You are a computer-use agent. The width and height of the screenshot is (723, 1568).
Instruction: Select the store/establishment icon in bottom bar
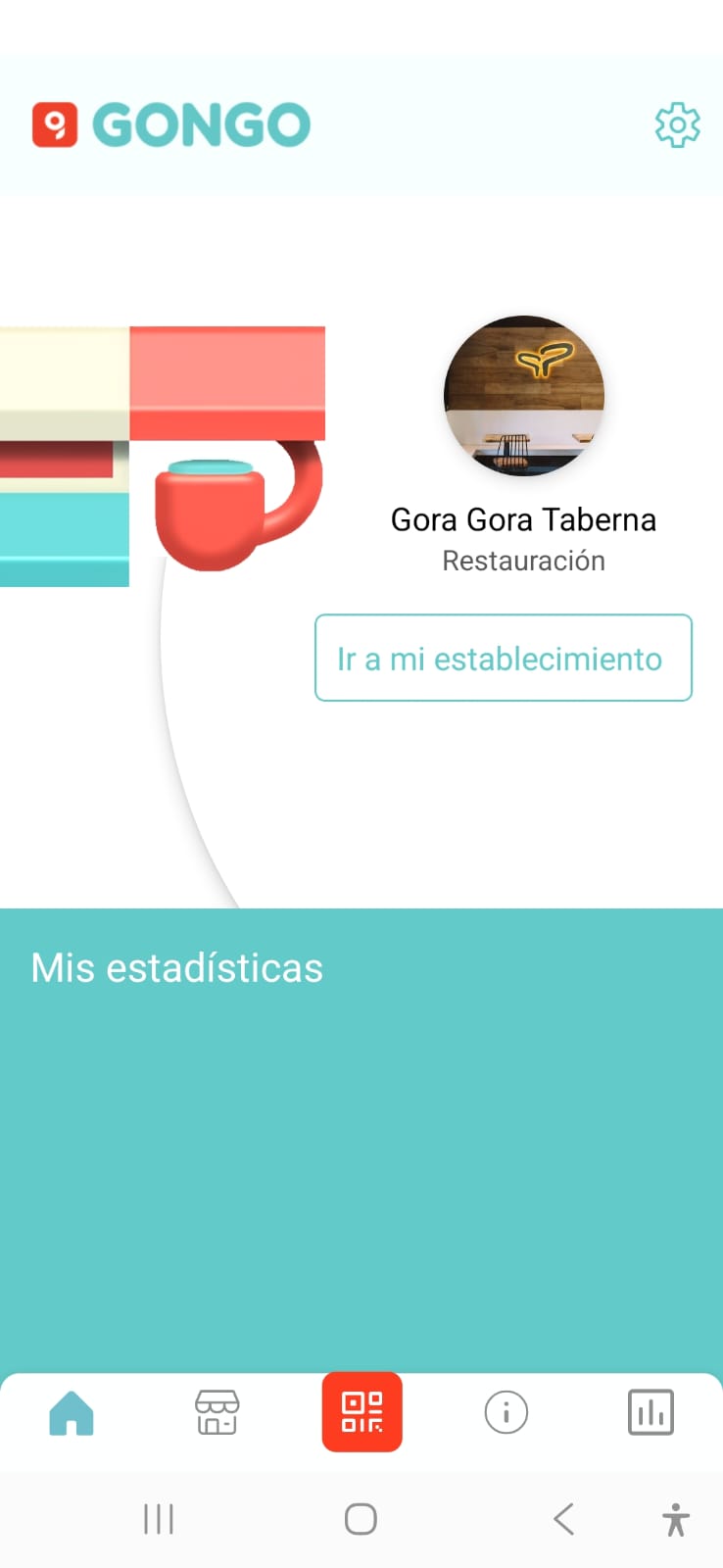[x=217, y=1413]
